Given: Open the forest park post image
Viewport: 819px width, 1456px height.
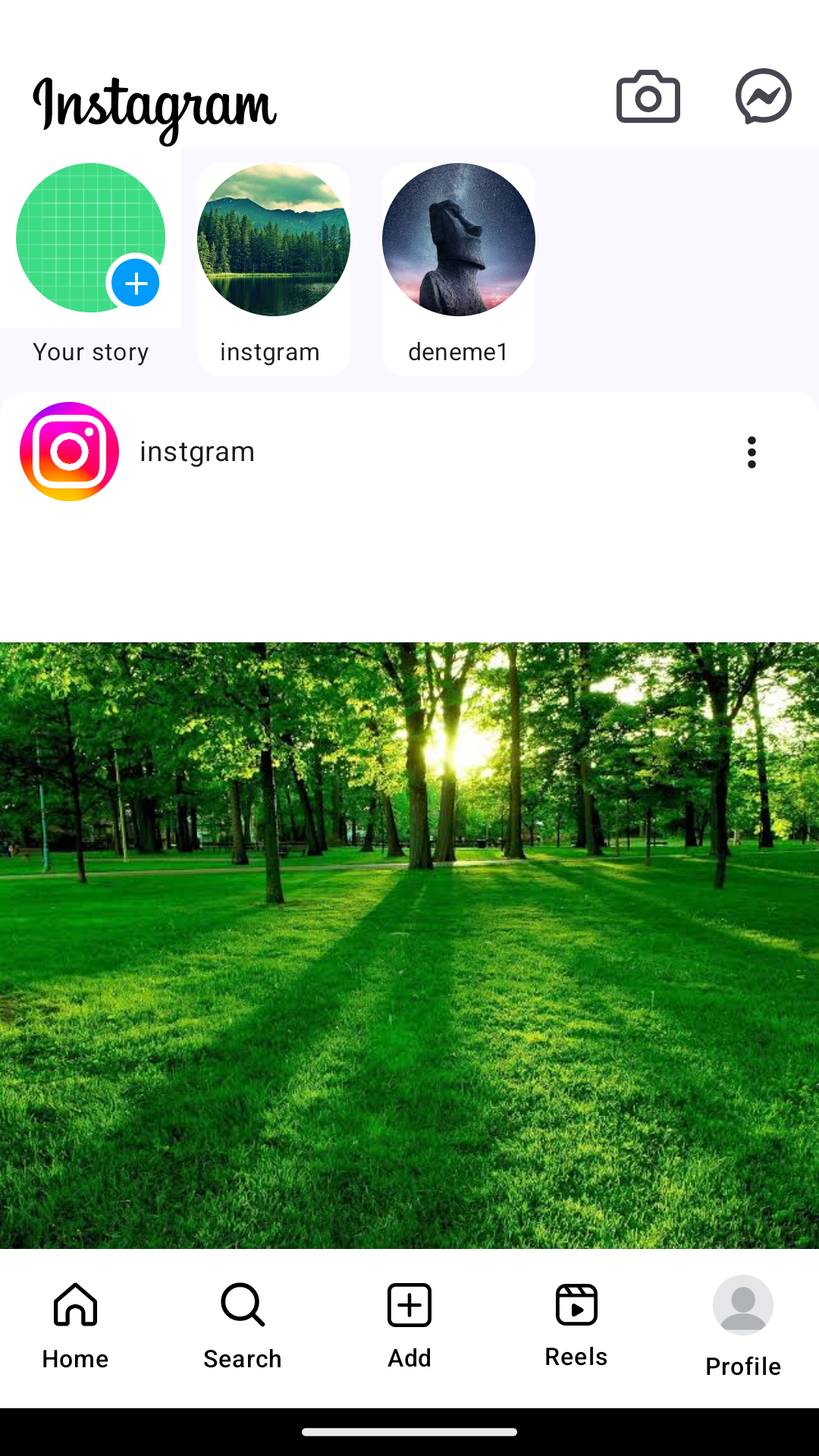Looking at the screenshot, I should click(409, 944).
